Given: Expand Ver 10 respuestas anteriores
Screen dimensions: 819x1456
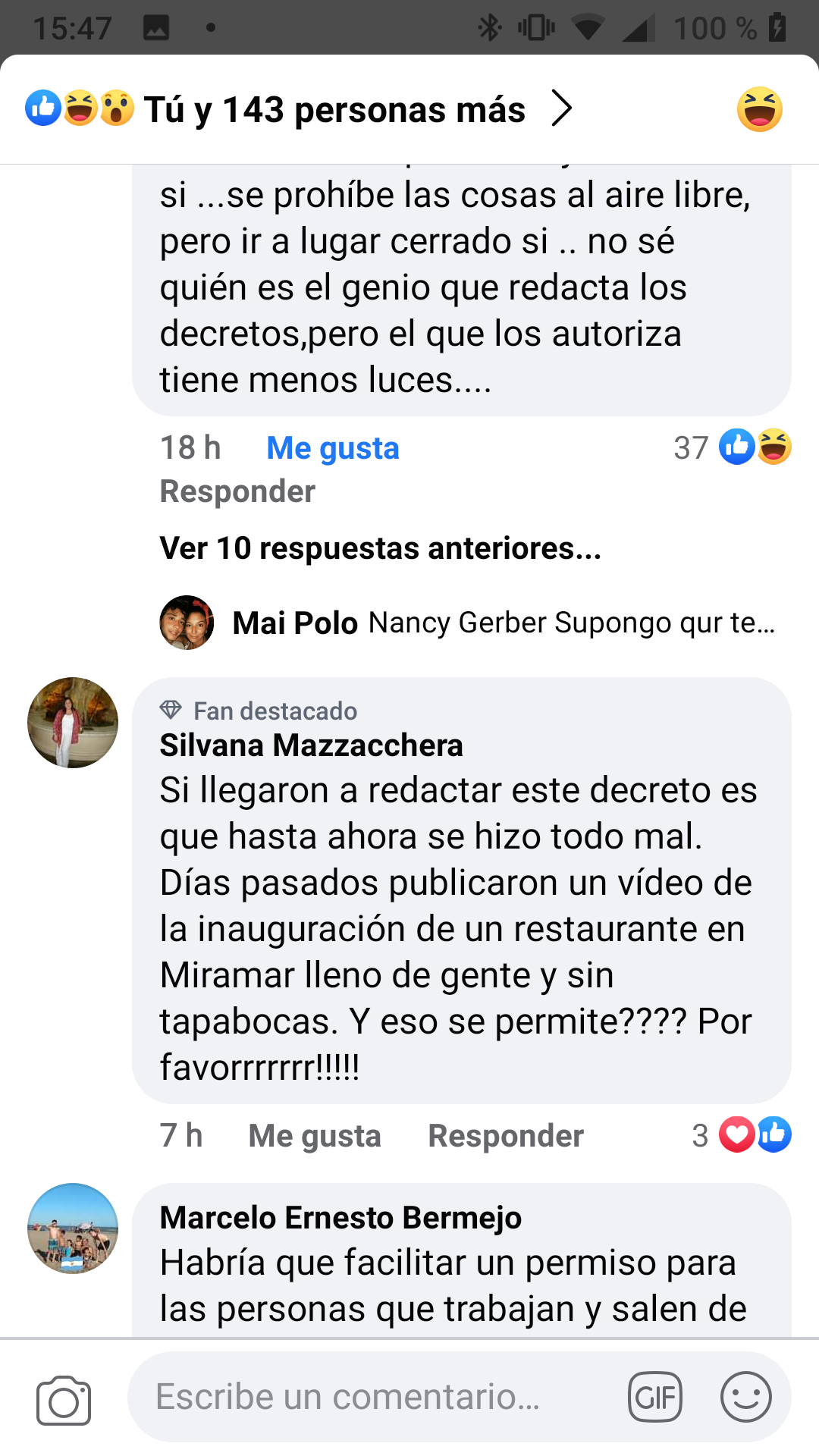Looking at the screenshot, I should (x=380, y=548).
